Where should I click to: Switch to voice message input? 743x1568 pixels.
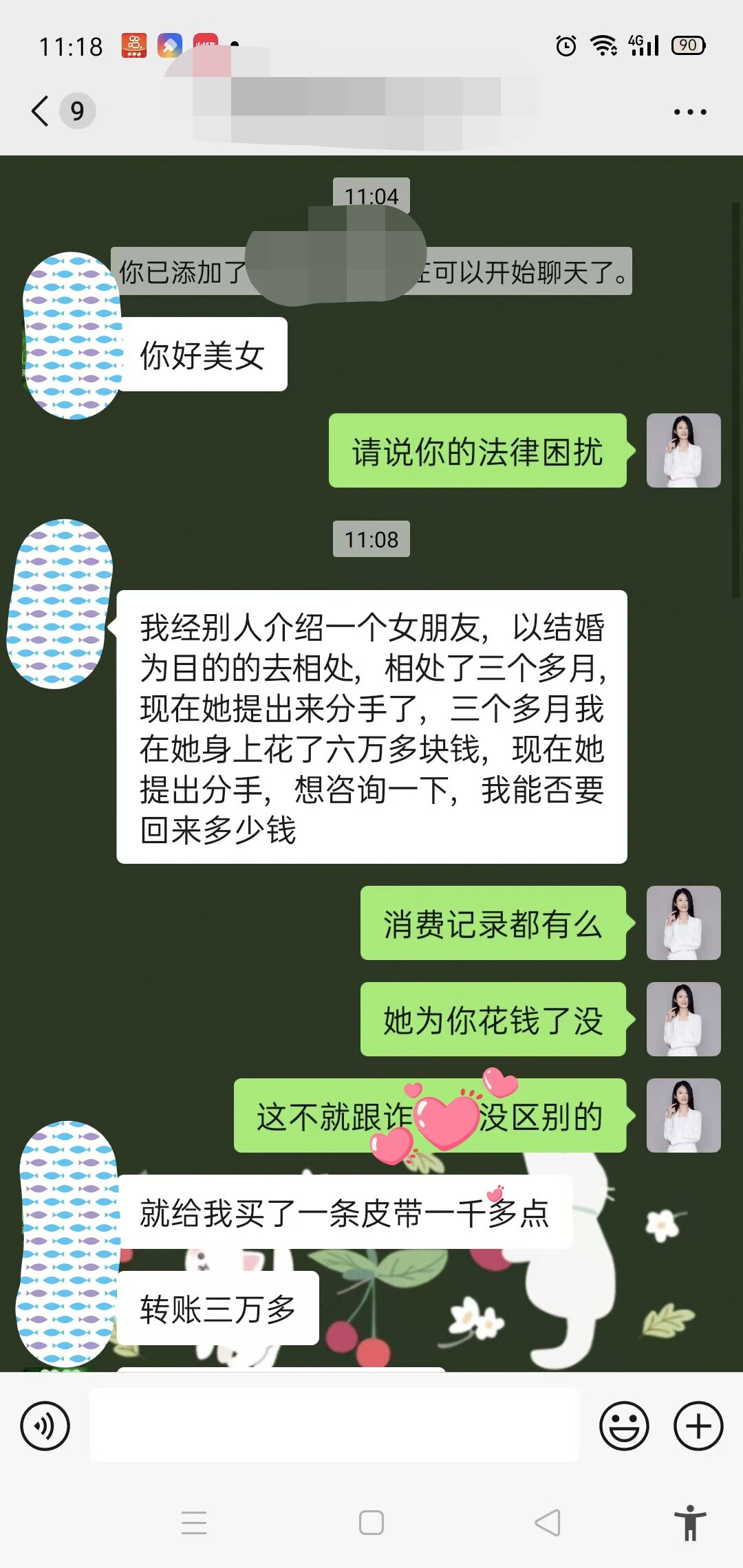coord(45,1426)
